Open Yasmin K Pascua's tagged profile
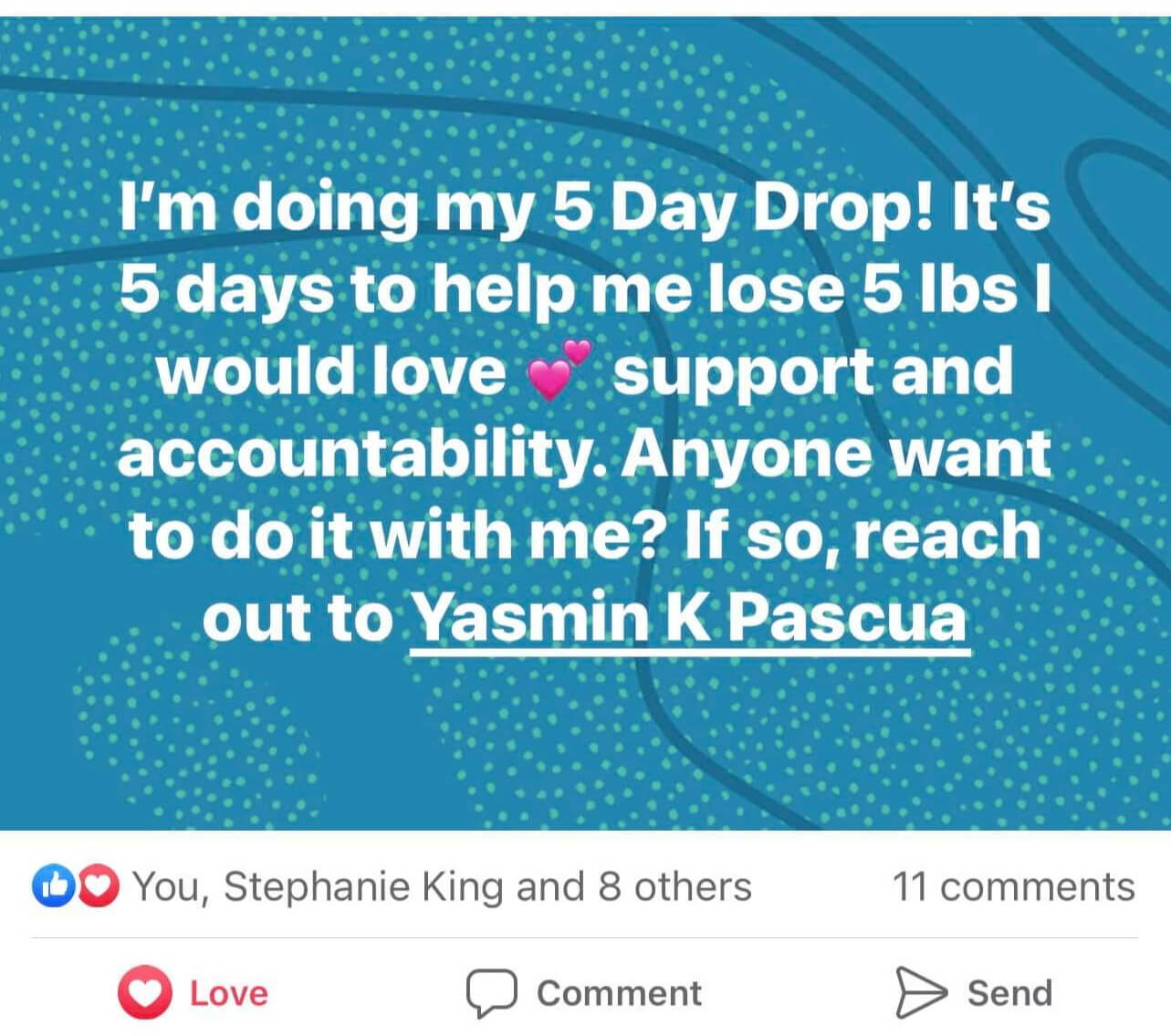The image size is (1171, 1036). point(689,619)
